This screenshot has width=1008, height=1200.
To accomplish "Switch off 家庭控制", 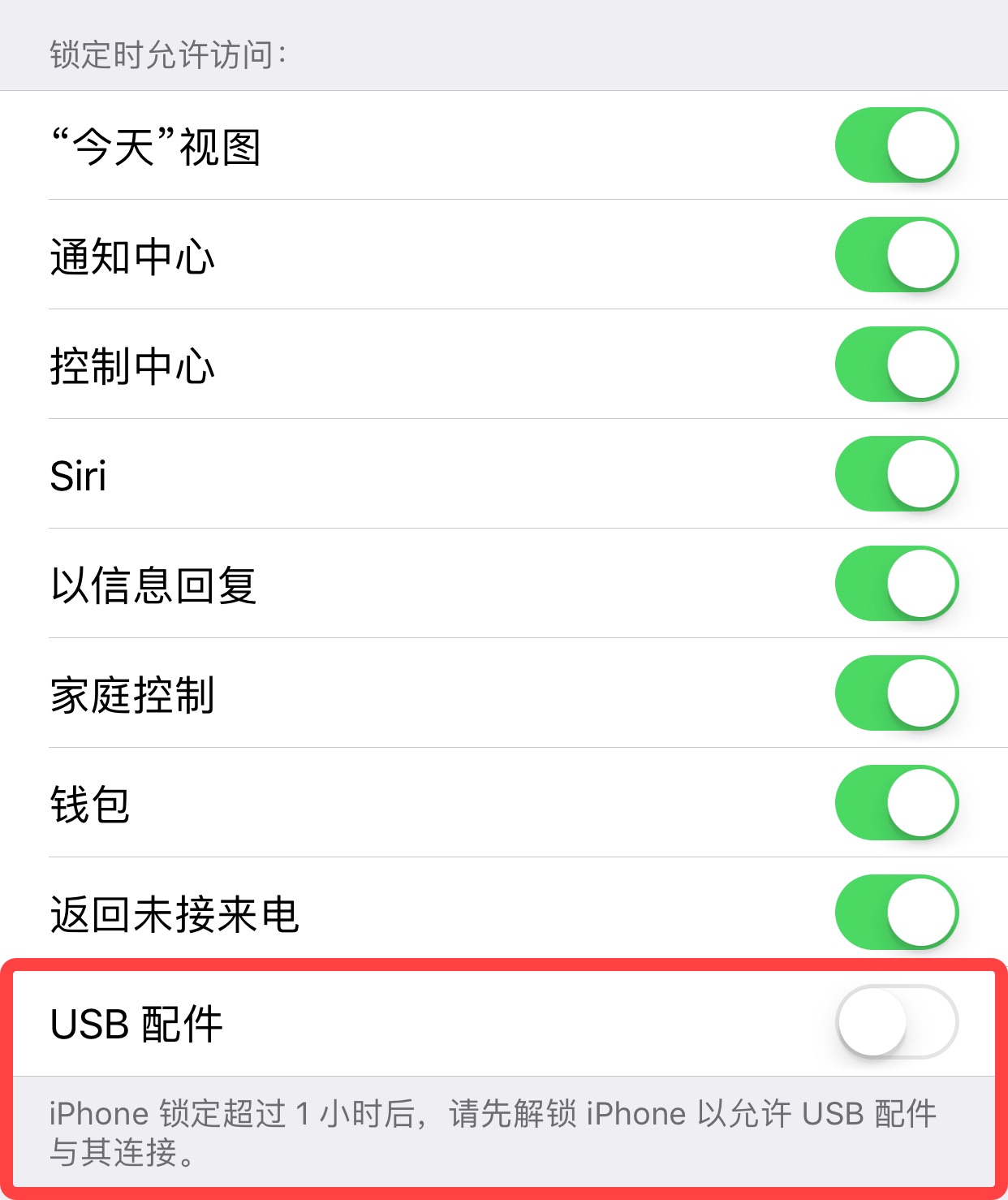I will pos(897,693).
